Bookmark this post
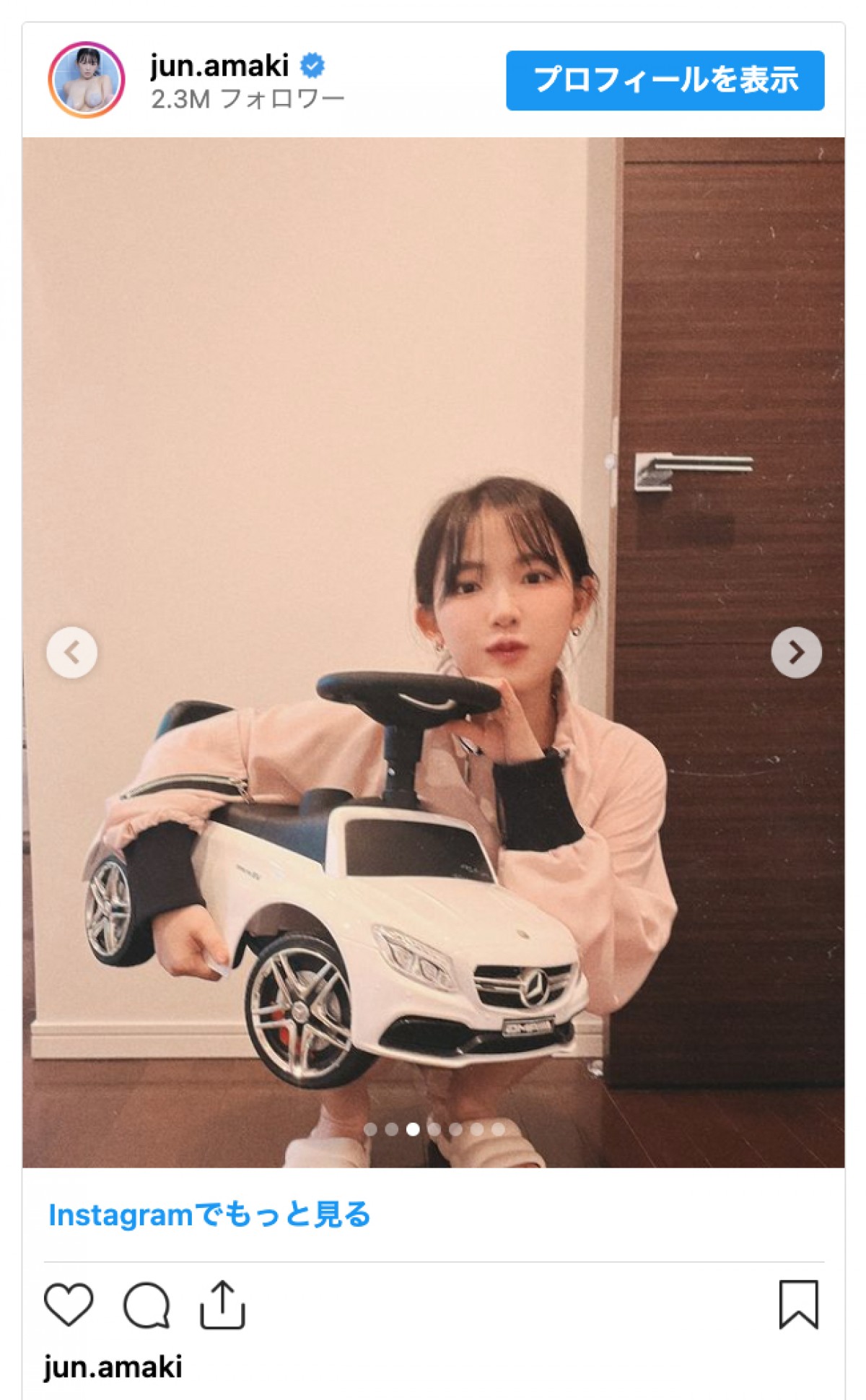 [x=798, y=1305]
